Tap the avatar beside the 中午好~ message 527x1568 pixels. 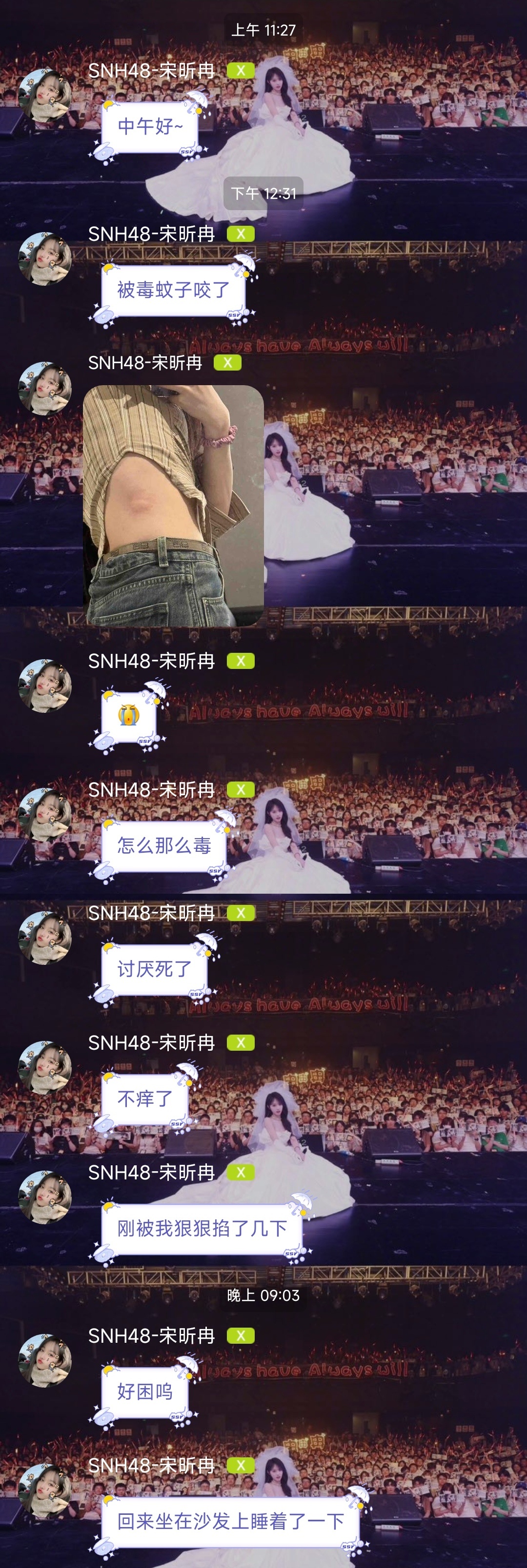(x=45, y=96)
